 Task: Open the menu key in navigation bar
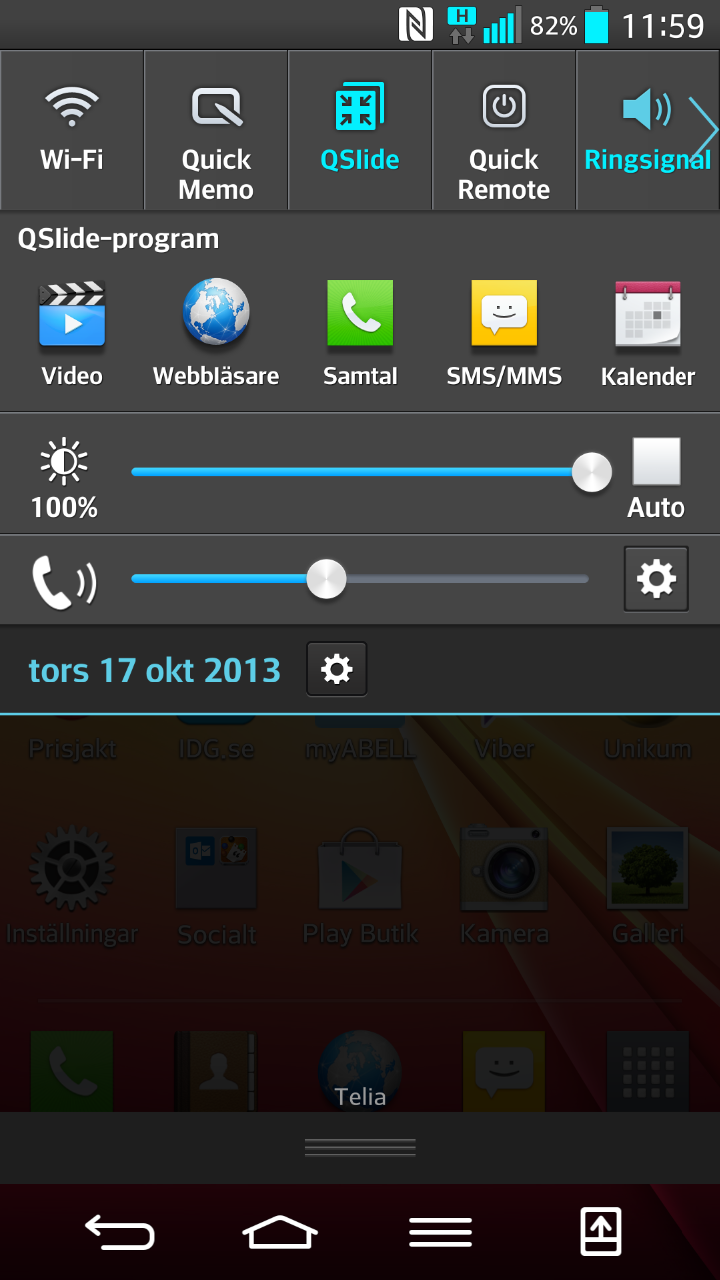440,1232
